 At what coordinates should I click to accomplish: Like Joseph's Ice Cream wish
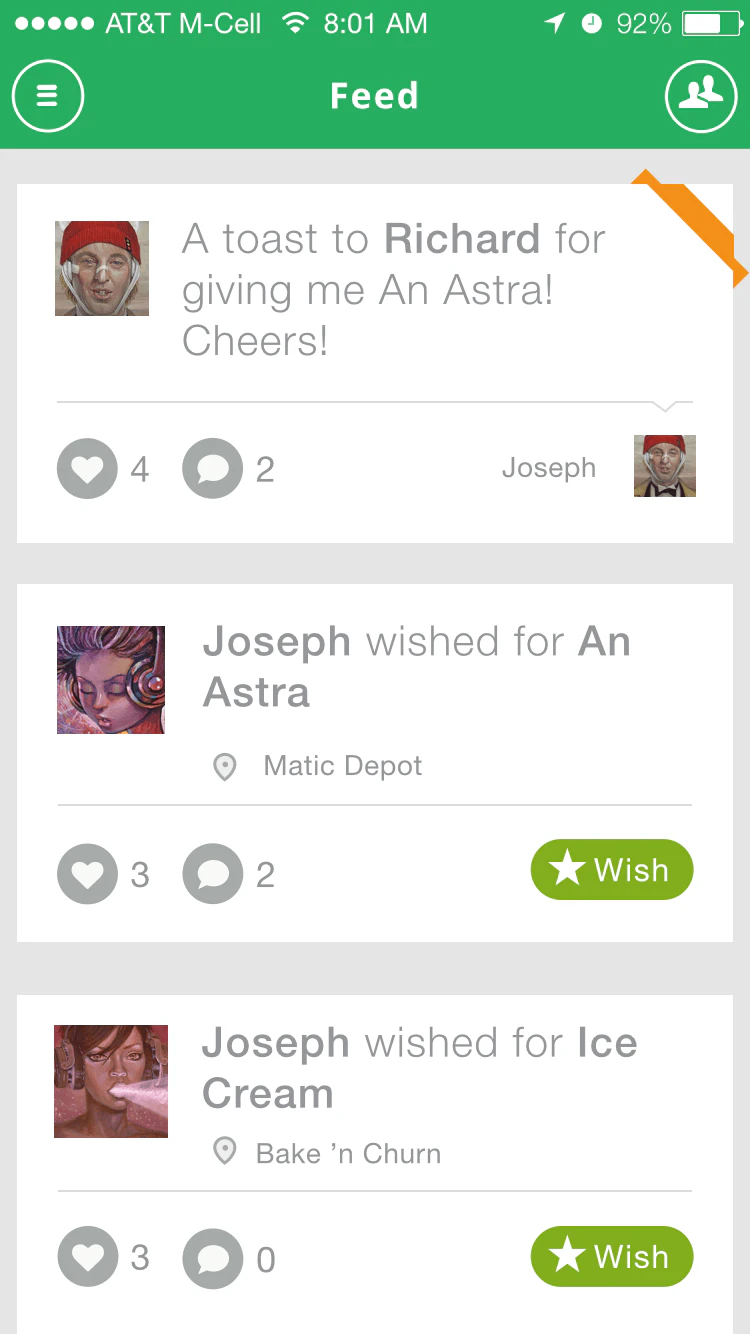tap(88, 1258)
